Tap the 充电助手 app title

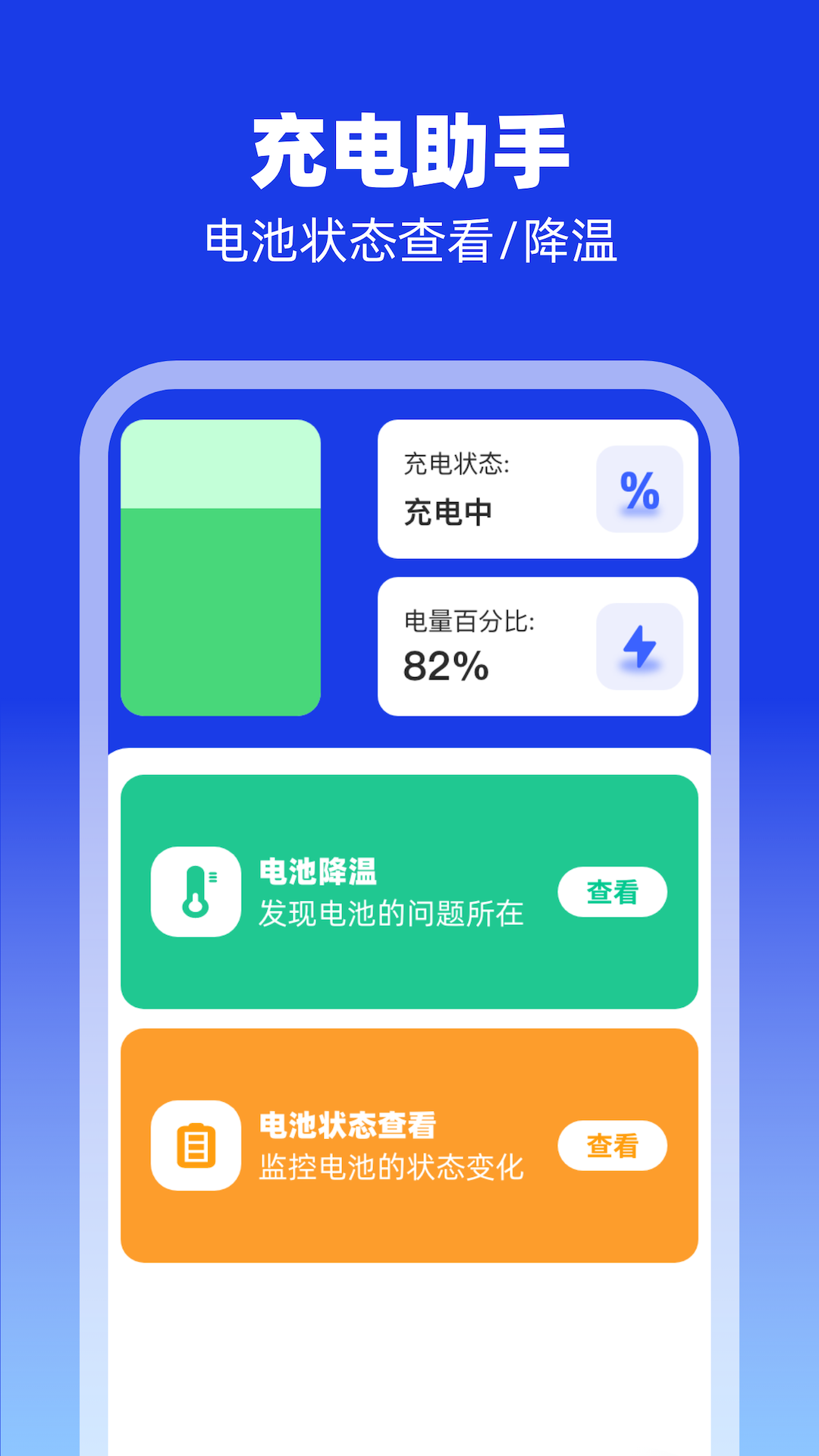pyautogui.click(x=409, y=149)
